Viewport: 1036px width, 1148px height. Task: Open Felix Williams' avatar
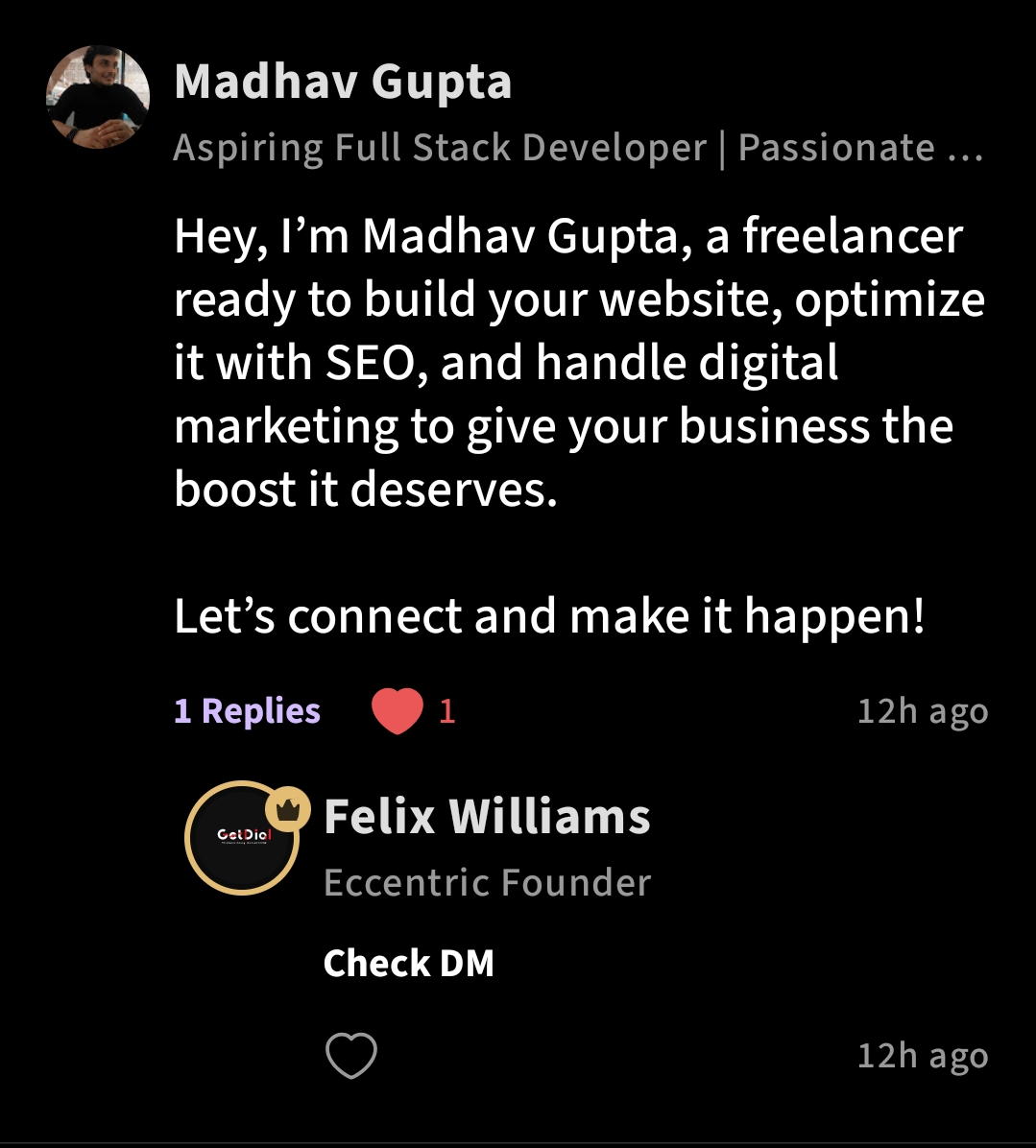coord(242,837)
